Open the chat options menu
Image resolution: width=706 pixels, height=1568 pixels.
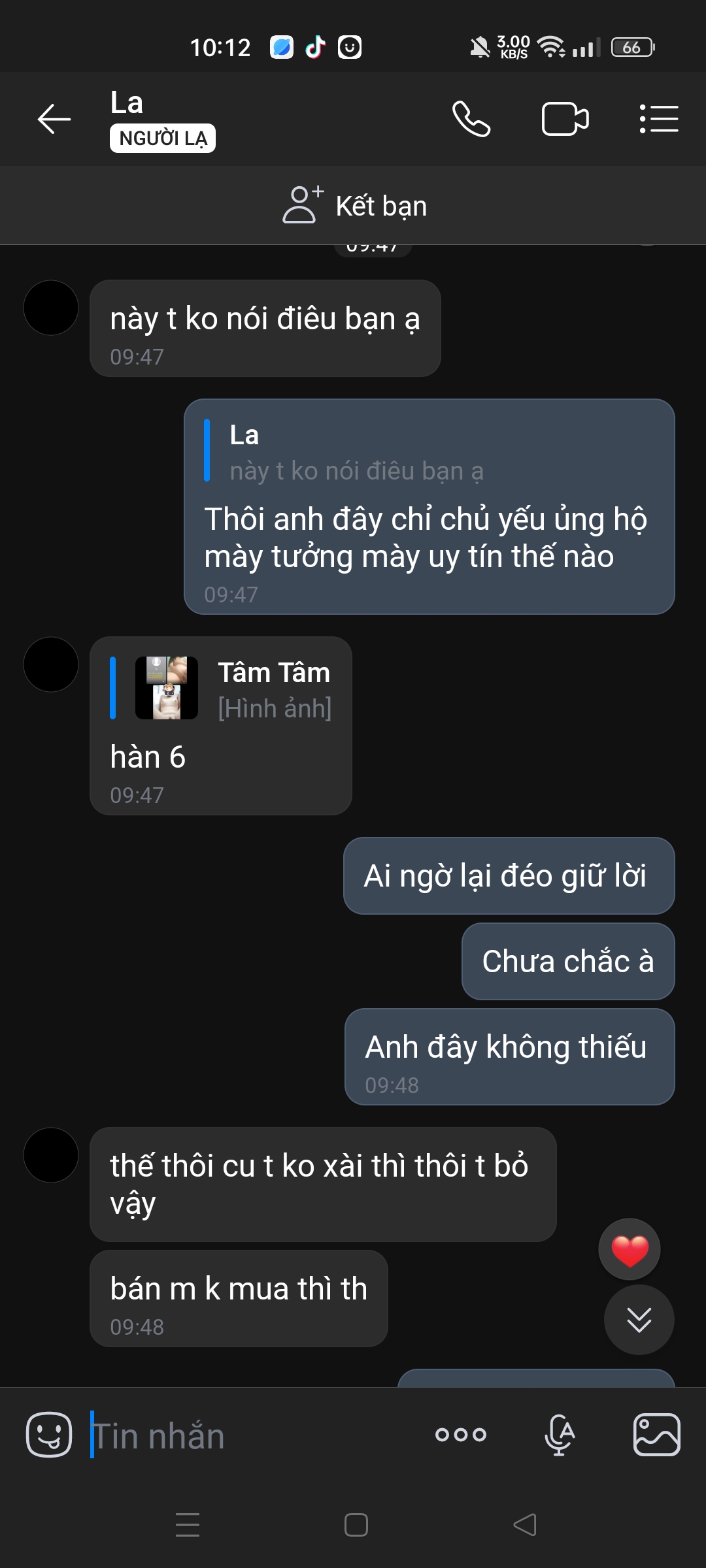[x=658, y=119]
